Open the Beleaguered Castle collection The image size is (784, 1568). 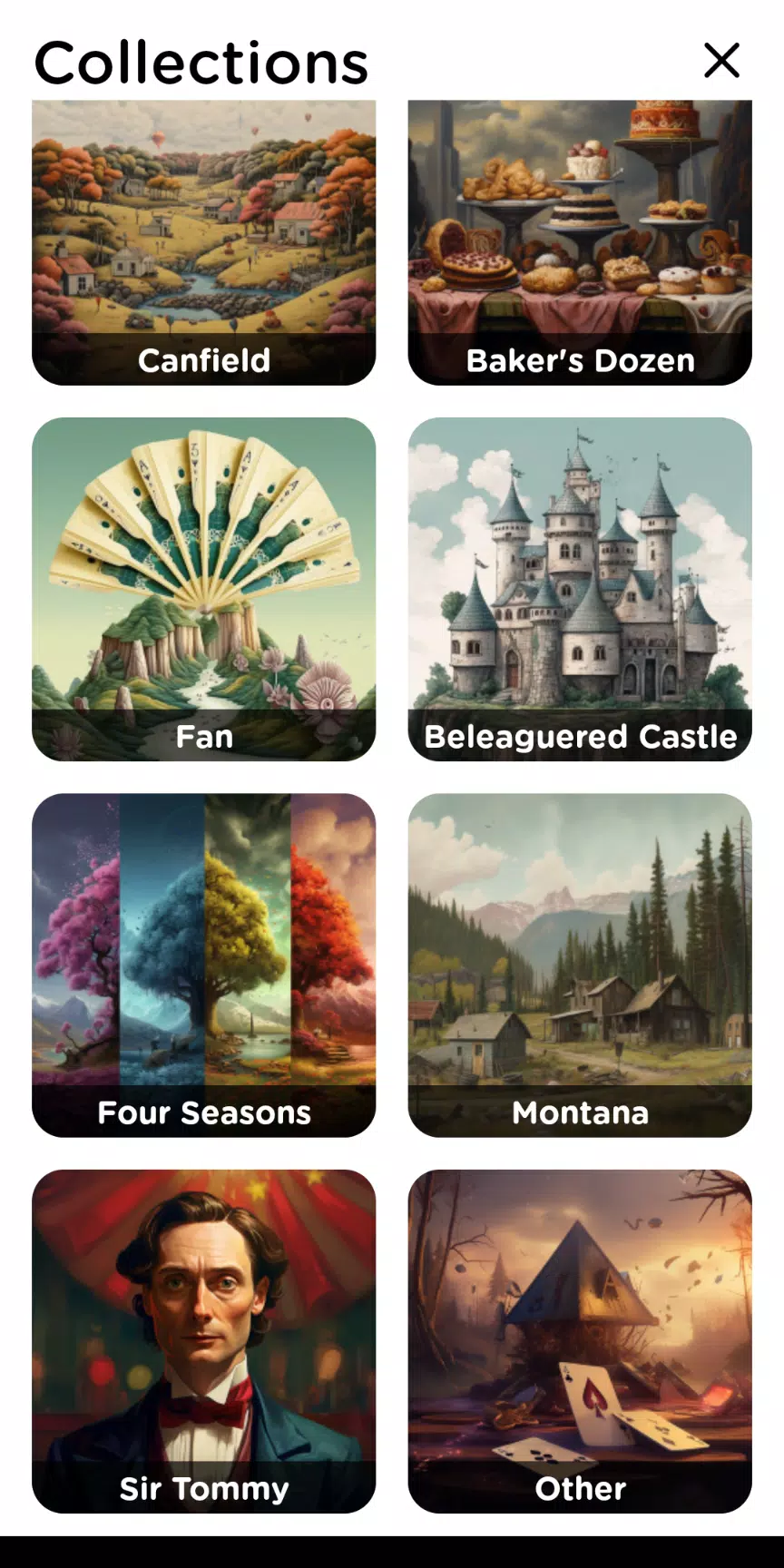580,589
